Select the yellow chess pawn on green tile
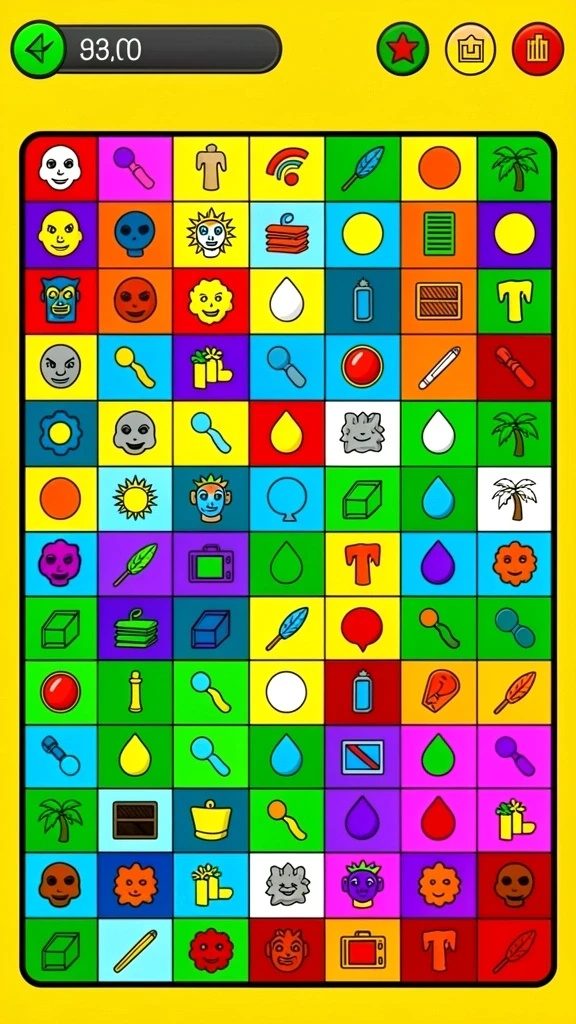 (x=135, y=692)
